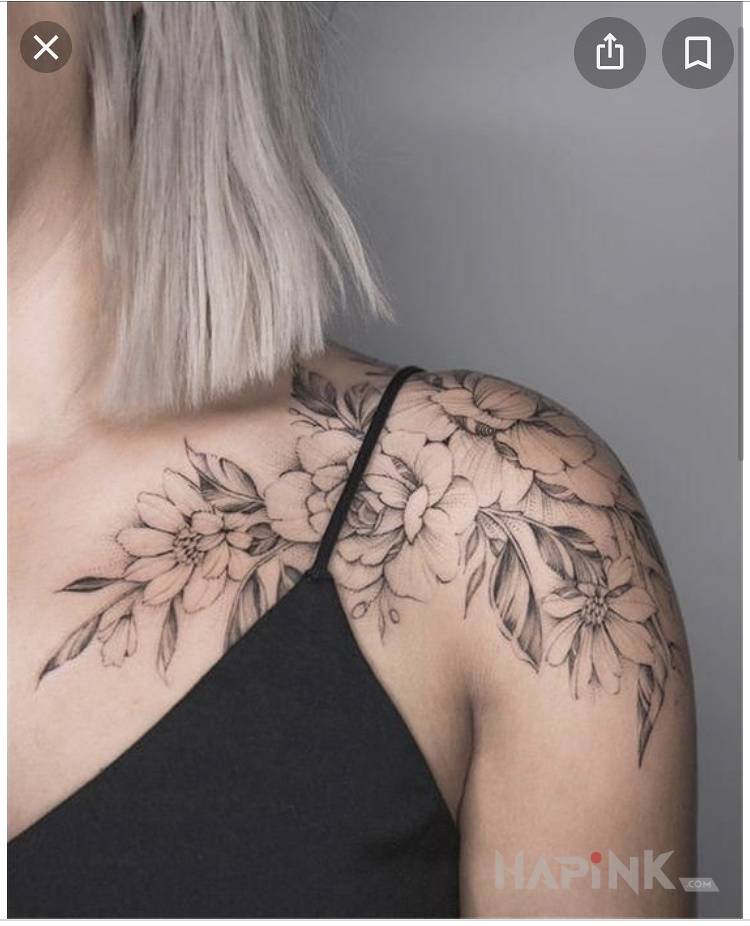Close the full-screen image viewer
Viewport: 750px width, 926px height.
46,47
